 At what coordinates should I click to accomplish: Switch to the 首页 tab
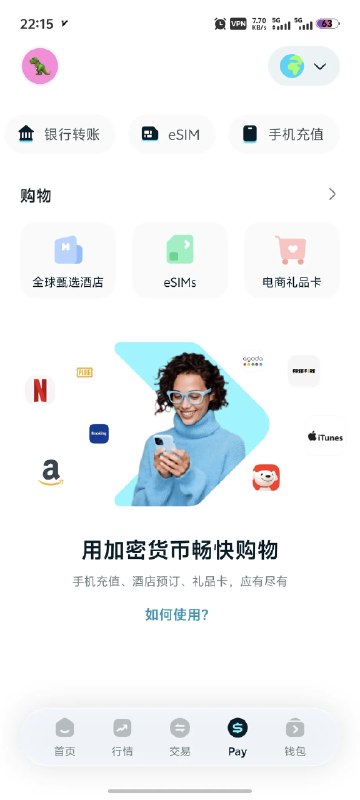pyautogui.click(x=65, y=737)
